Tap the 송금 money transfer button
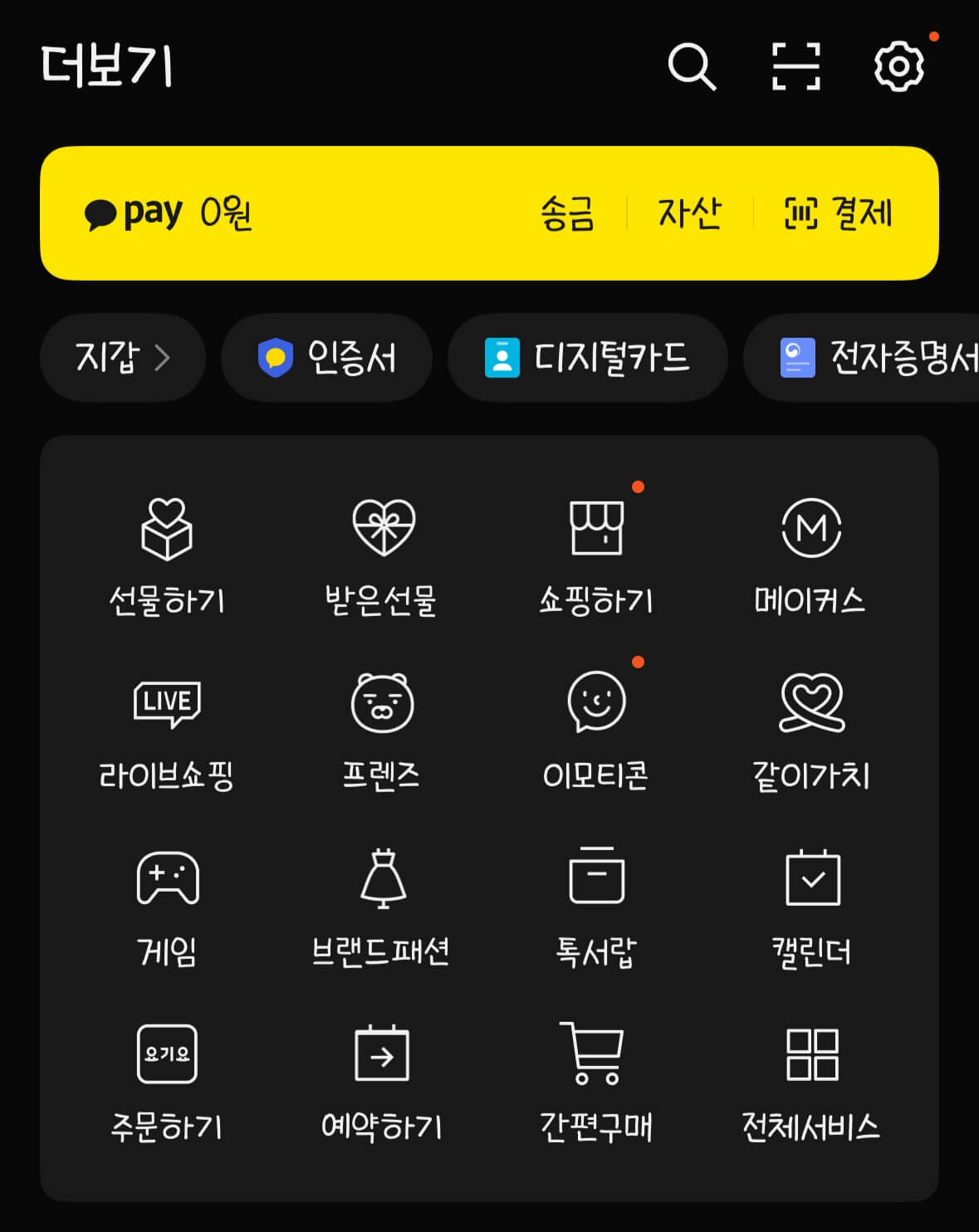The image size is (979, 1232). point(567,214)
